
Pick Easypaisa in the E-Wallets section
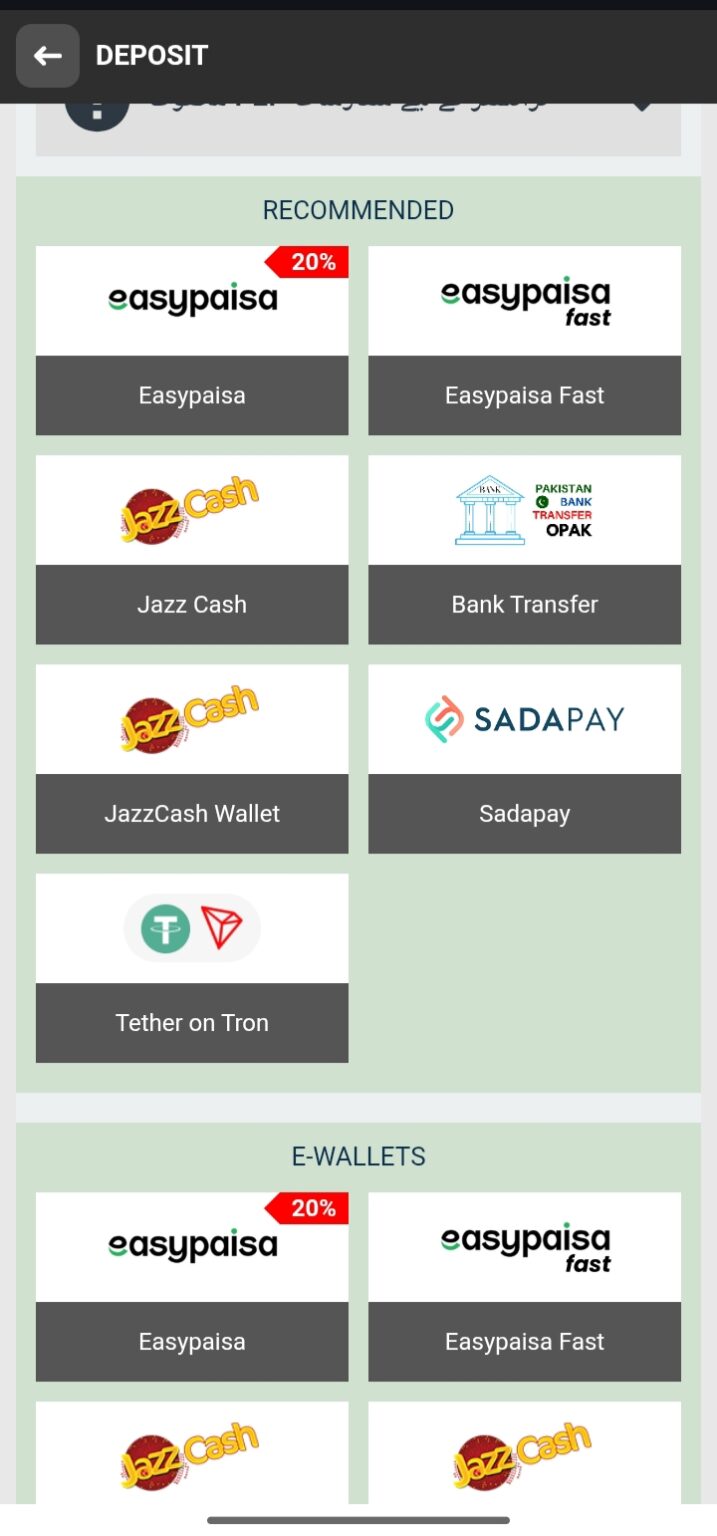[x=192, y=1286]
